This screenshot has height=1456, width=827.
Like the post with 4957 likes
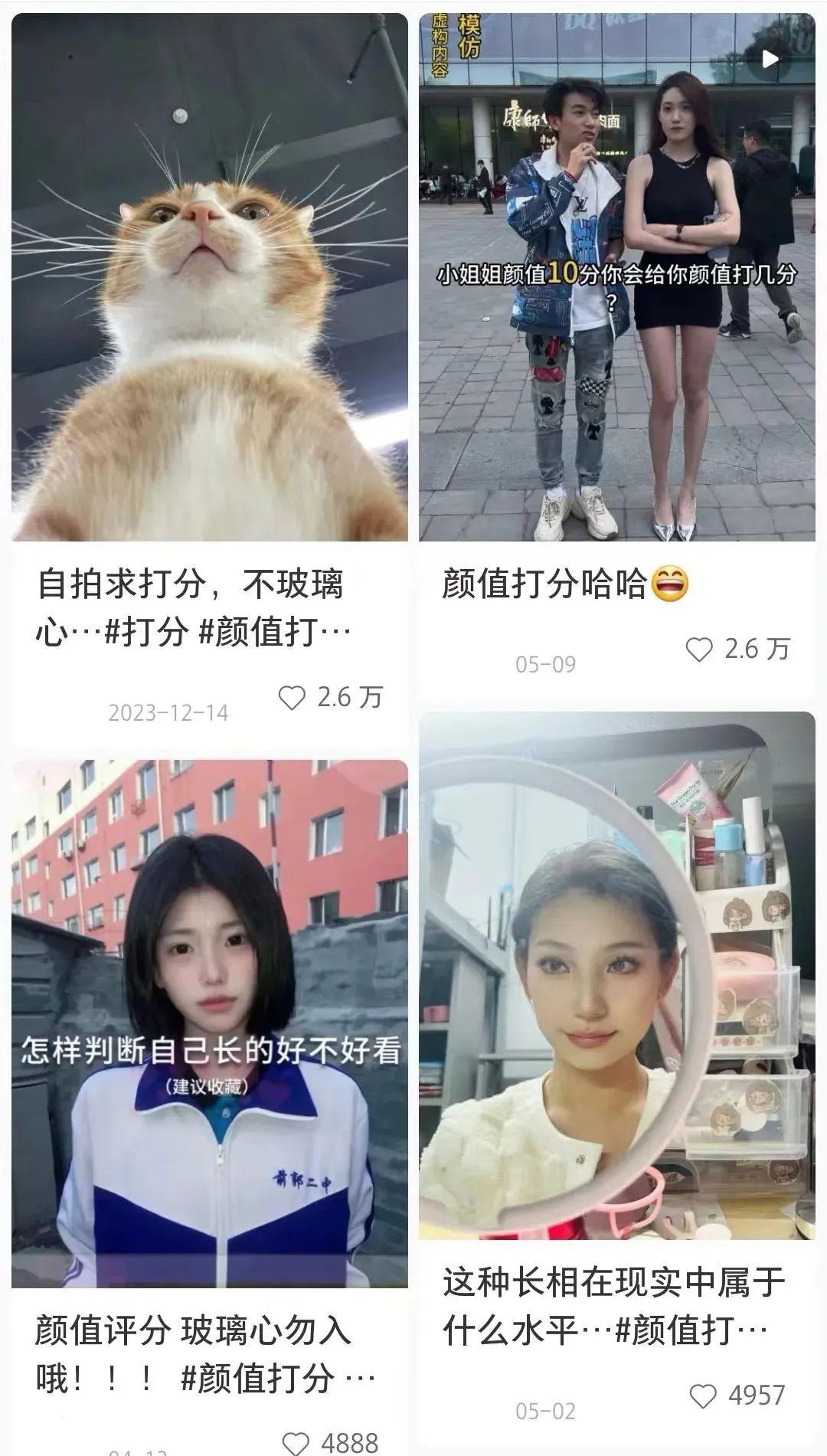pyautogui.click(x=704, y=1395)
